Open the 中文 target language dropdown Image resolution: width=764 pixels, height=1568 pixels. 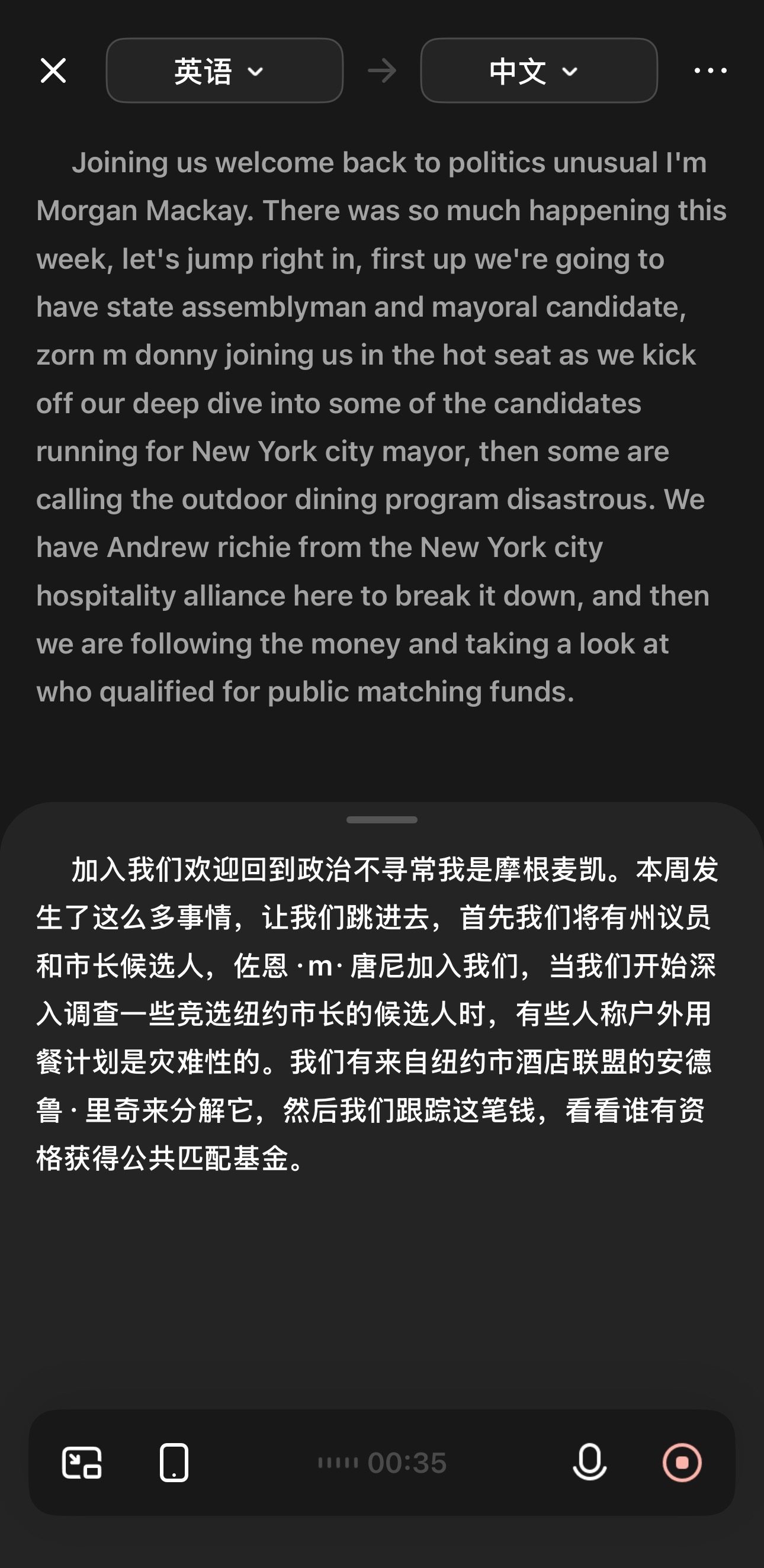(x=538, y=70)
